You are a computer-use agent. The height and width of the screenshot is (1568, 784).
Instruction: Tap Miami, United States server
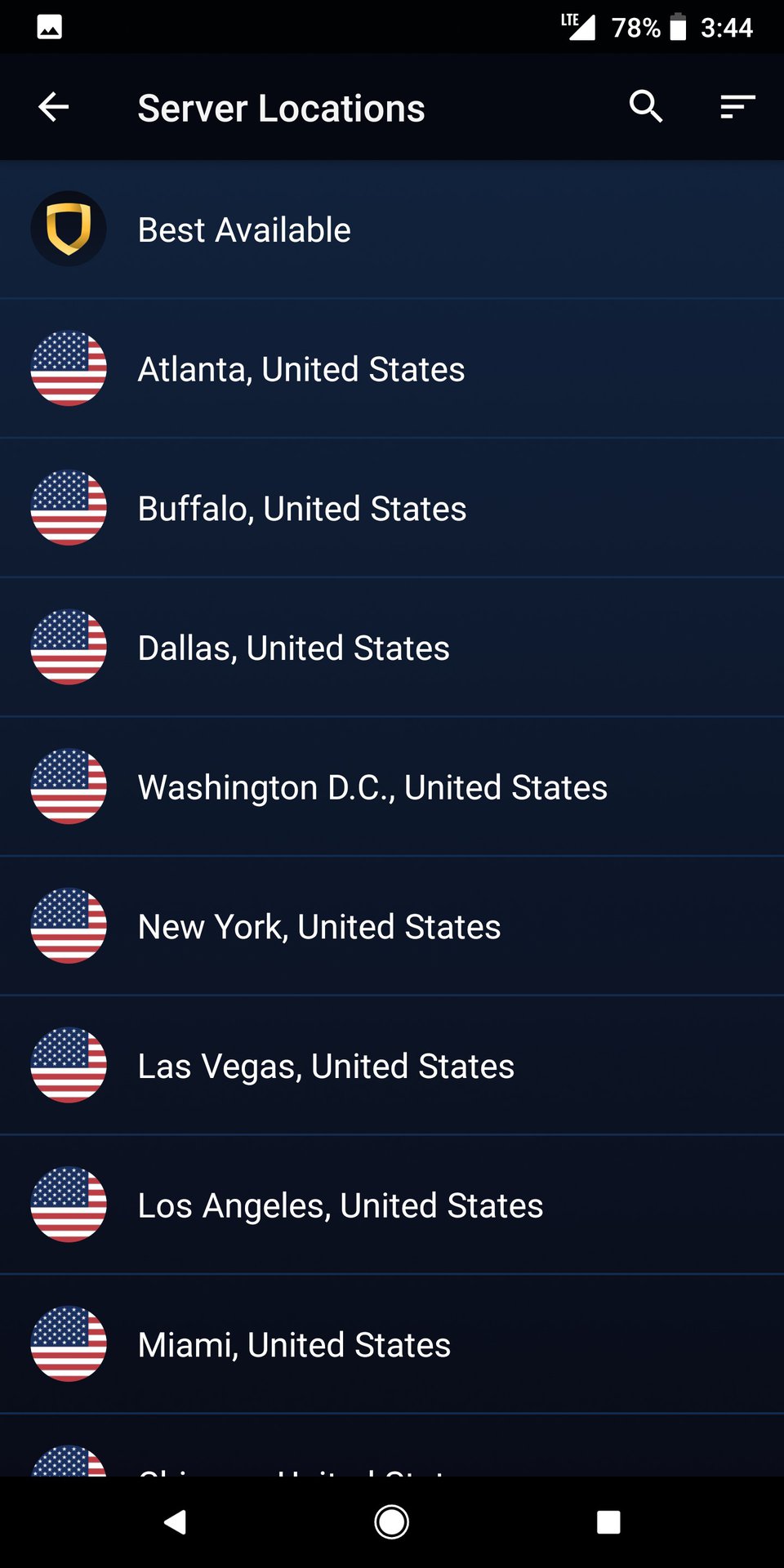[x=392, y=1344]
